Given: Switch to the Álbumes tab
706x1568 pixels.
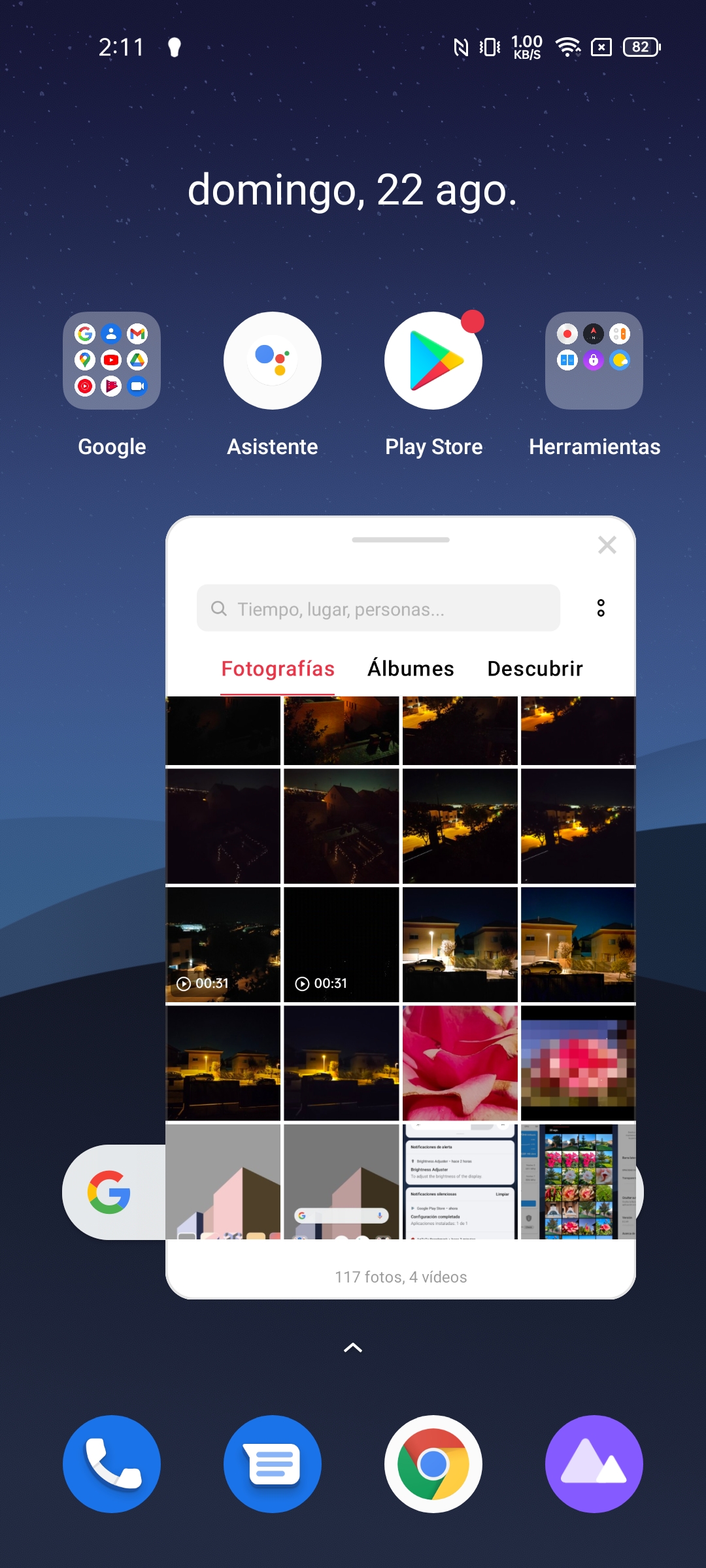Looking at the screenshot, I should pyautogui.click(x=411, y=668).
